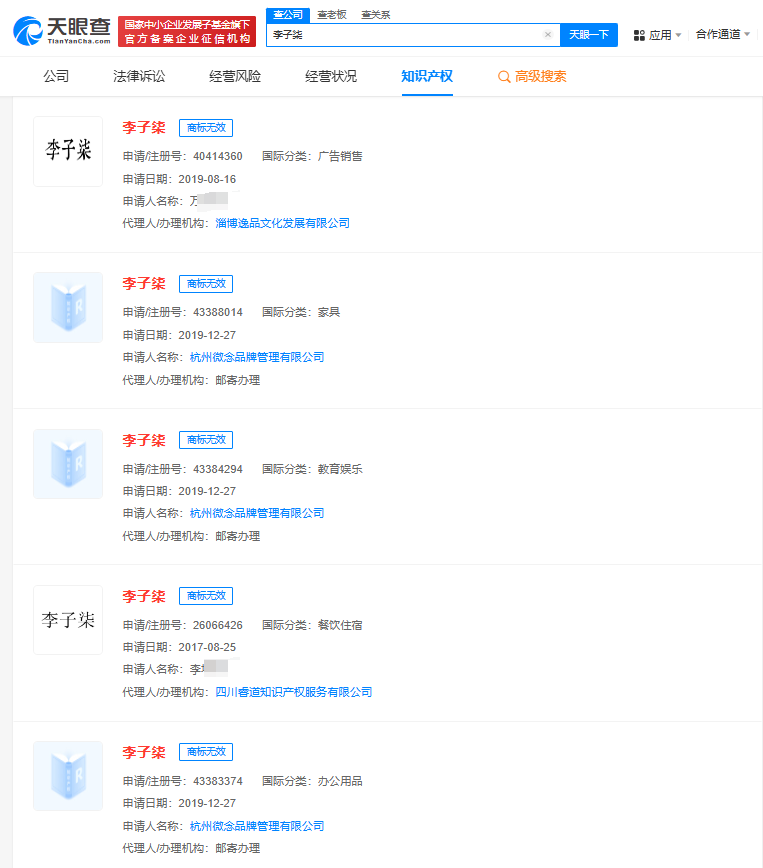Click the 天眼一下 search button
This screenshot has width=763, height=868.
(x=589, y=34)
